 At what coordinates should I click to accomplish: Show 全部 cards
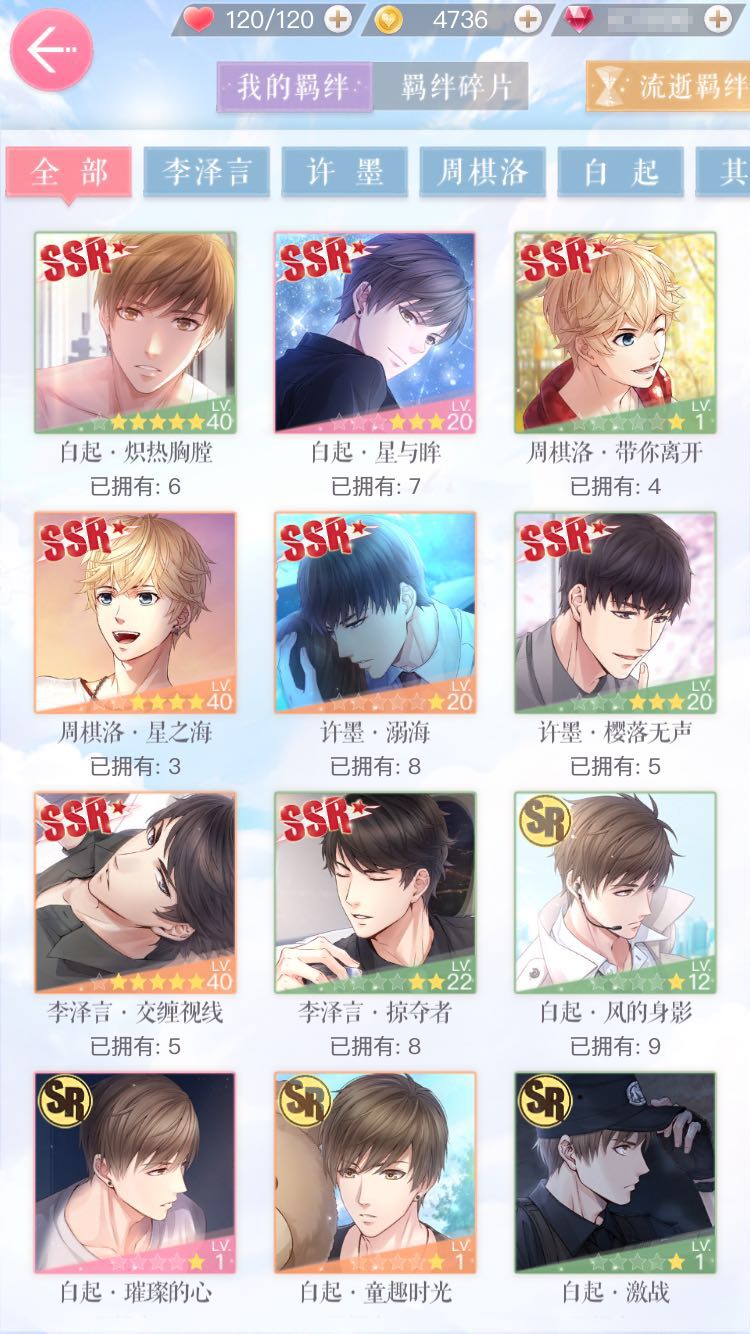coord(68,172)
